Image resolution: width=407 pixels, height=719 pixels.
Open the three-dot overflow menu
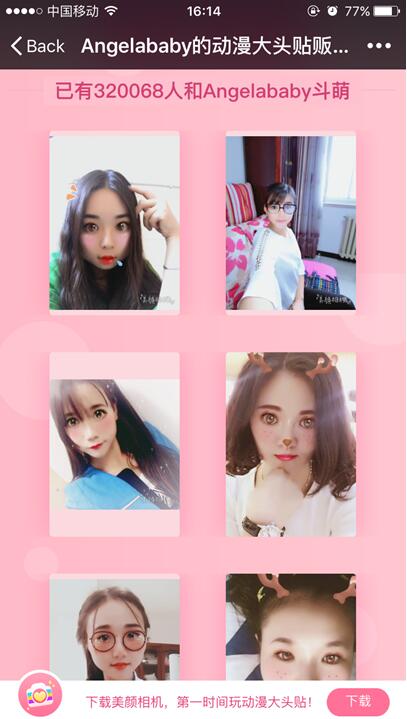click(379, 46)
